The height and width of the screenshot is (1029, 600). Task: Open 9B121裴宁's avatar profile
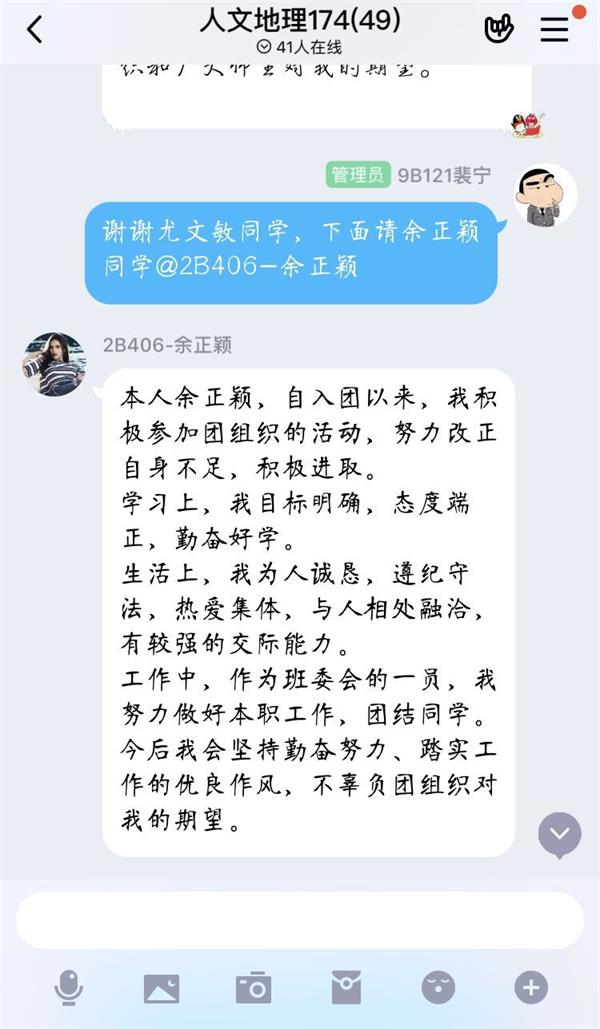pos(545,194)
